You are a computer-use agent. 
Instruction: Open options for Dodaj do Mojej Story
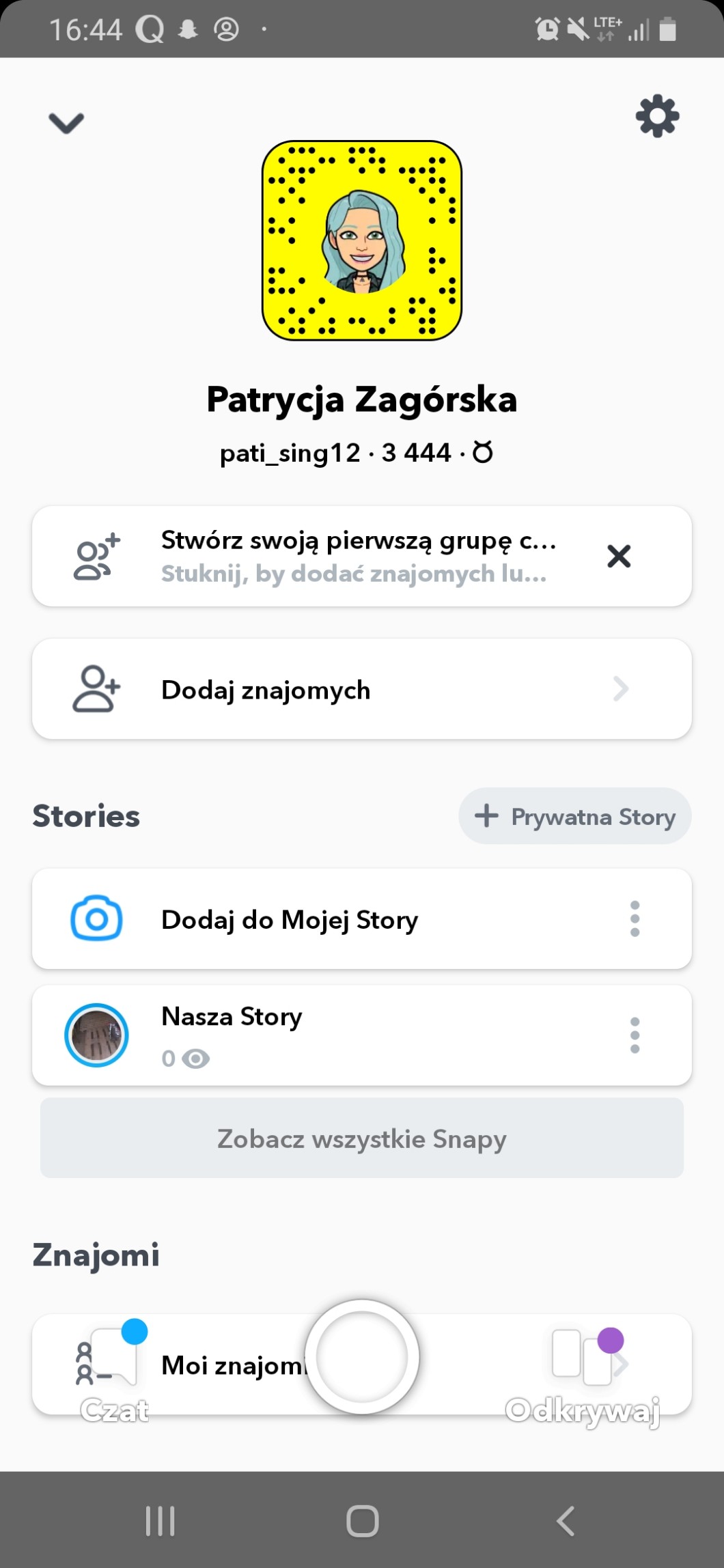635,919
